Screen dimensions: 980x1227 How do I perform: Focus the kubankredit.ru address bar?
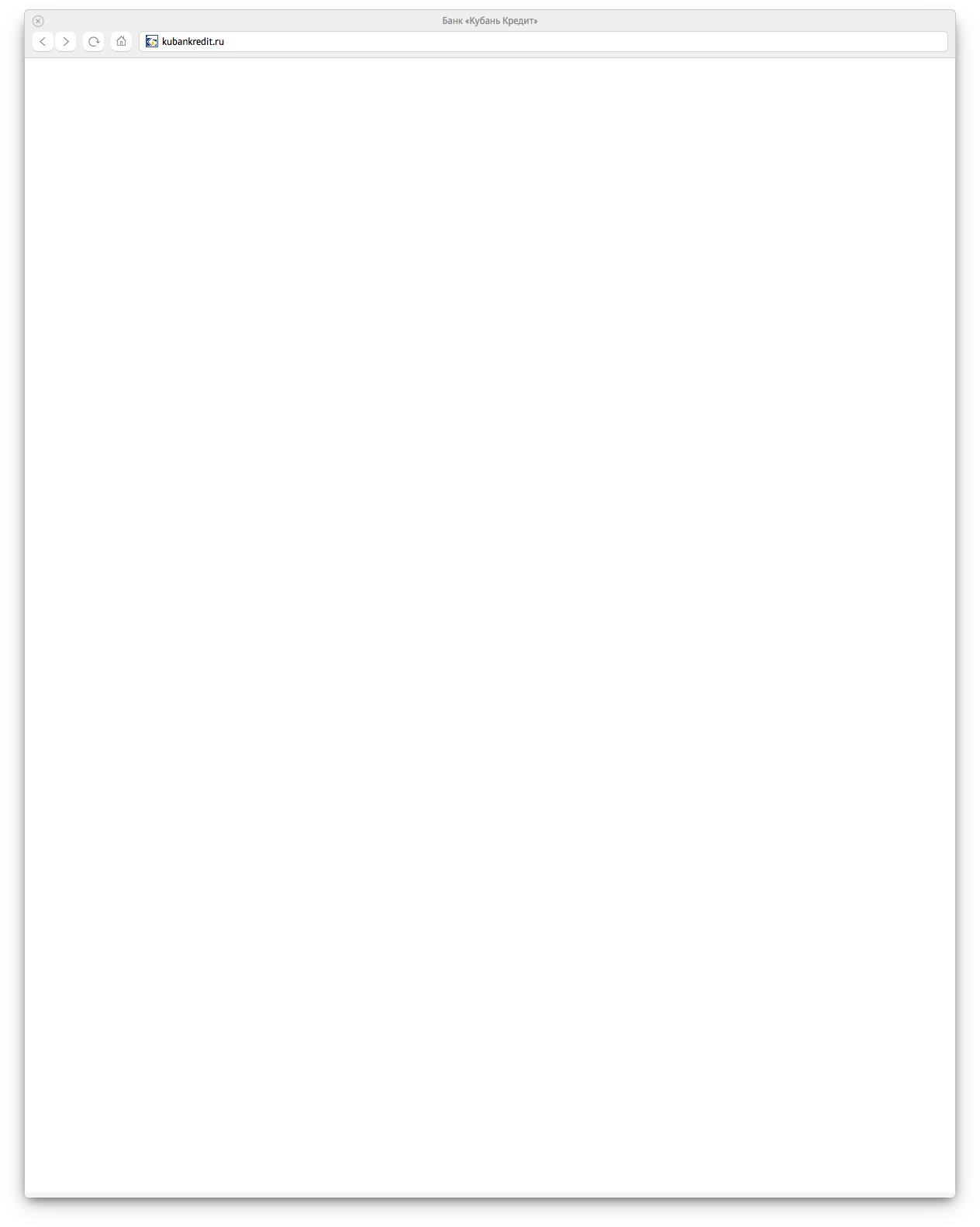pyautogui.click(x=543, y=42)
